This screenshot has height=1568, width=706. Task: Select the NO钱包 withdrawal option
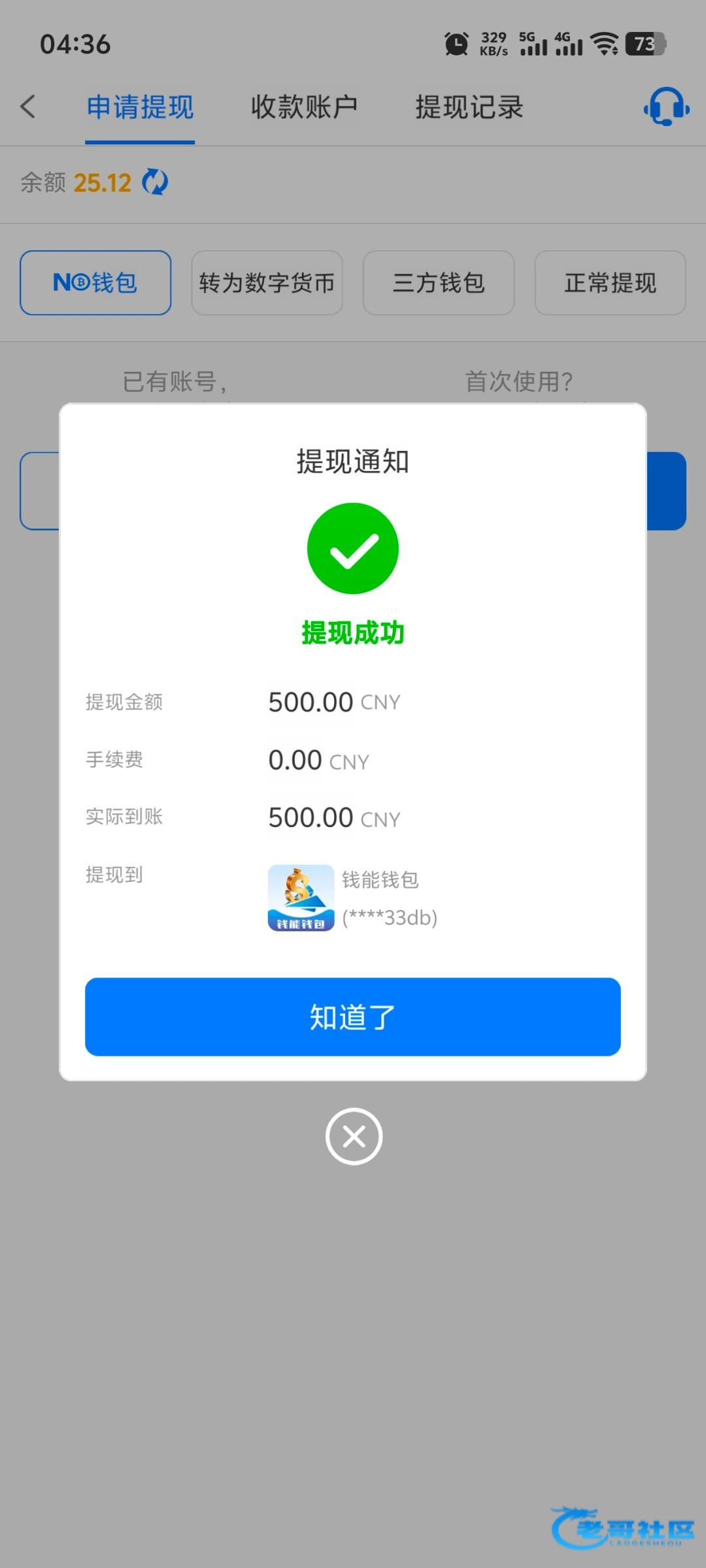pos(95,283)
